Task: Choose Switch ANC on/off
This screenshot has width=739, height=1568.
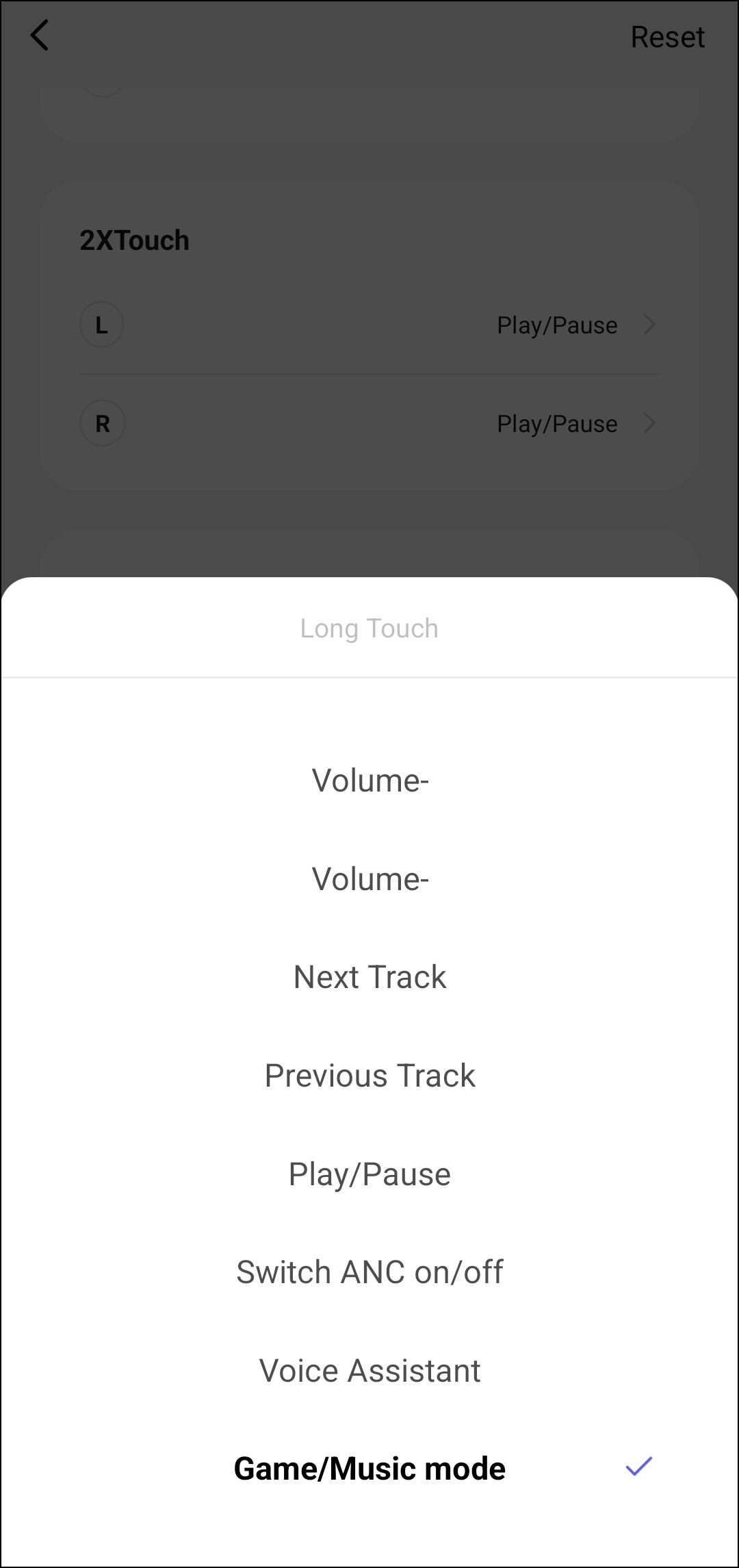Action: 369,1272
